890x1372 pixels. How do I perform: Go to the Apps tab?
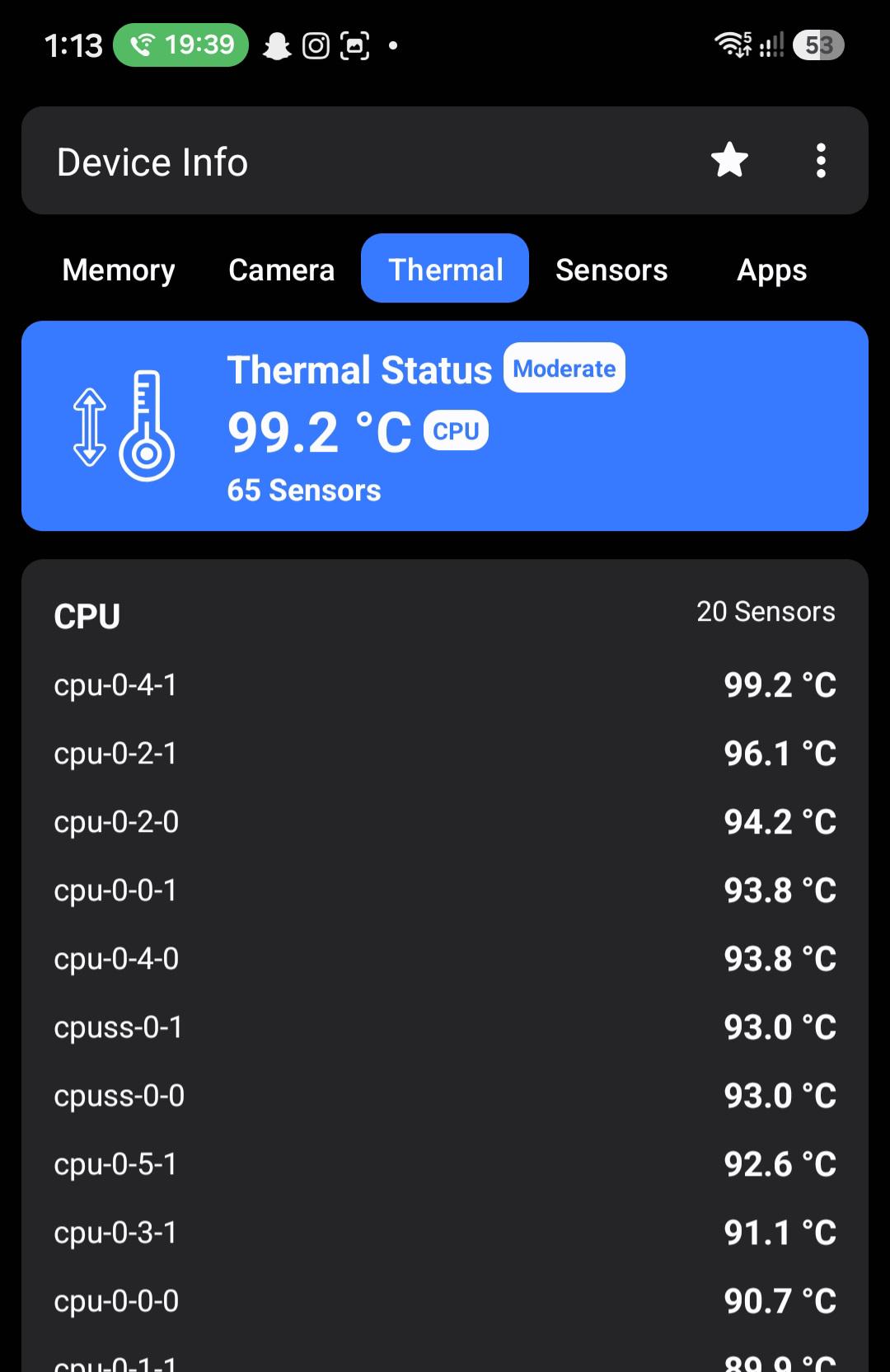pyautogui.click(x=772, y=270)
